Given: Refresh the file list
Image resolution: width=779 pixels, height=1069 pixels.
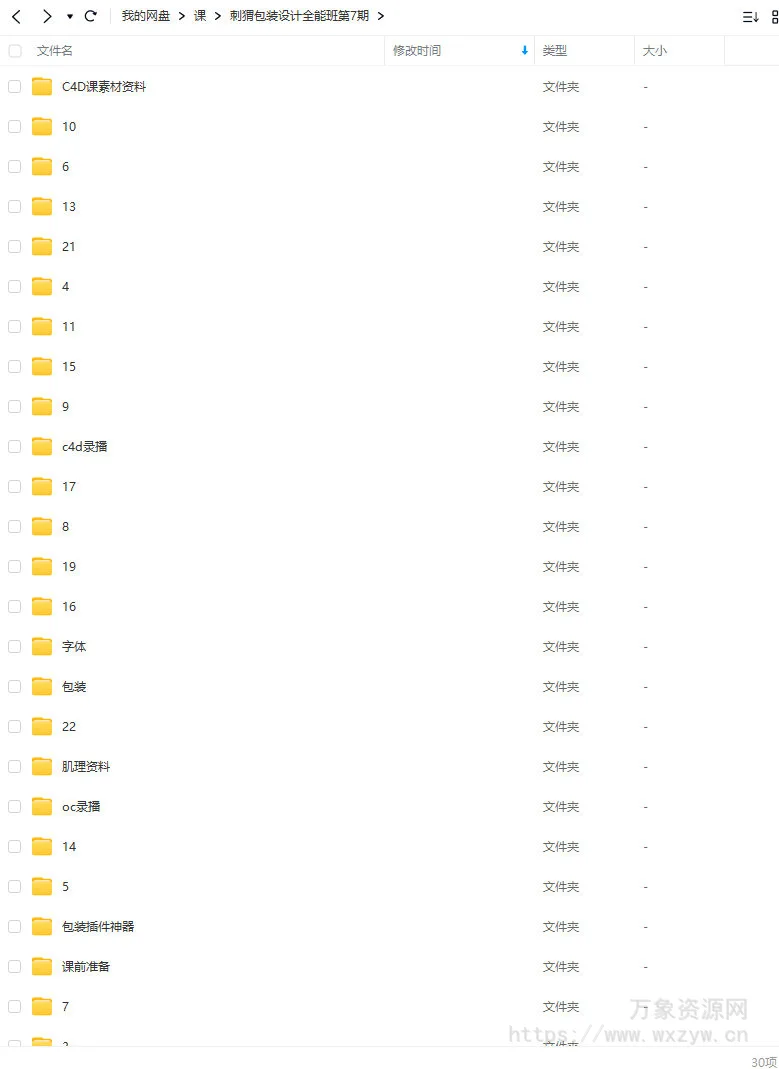Looking at the screenshot, I should [x=91, y=16].
